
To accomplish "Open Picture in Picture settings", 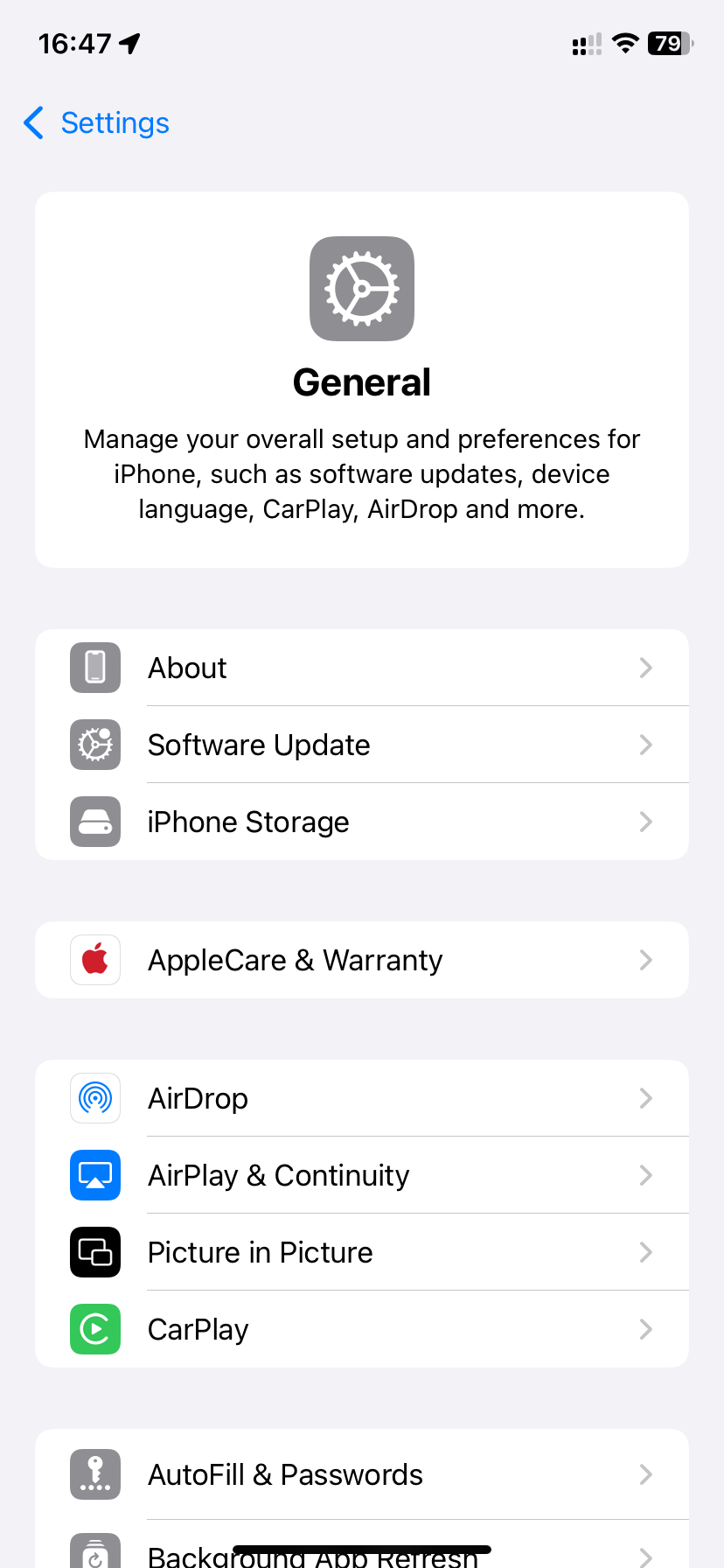I will (362, 1252).
